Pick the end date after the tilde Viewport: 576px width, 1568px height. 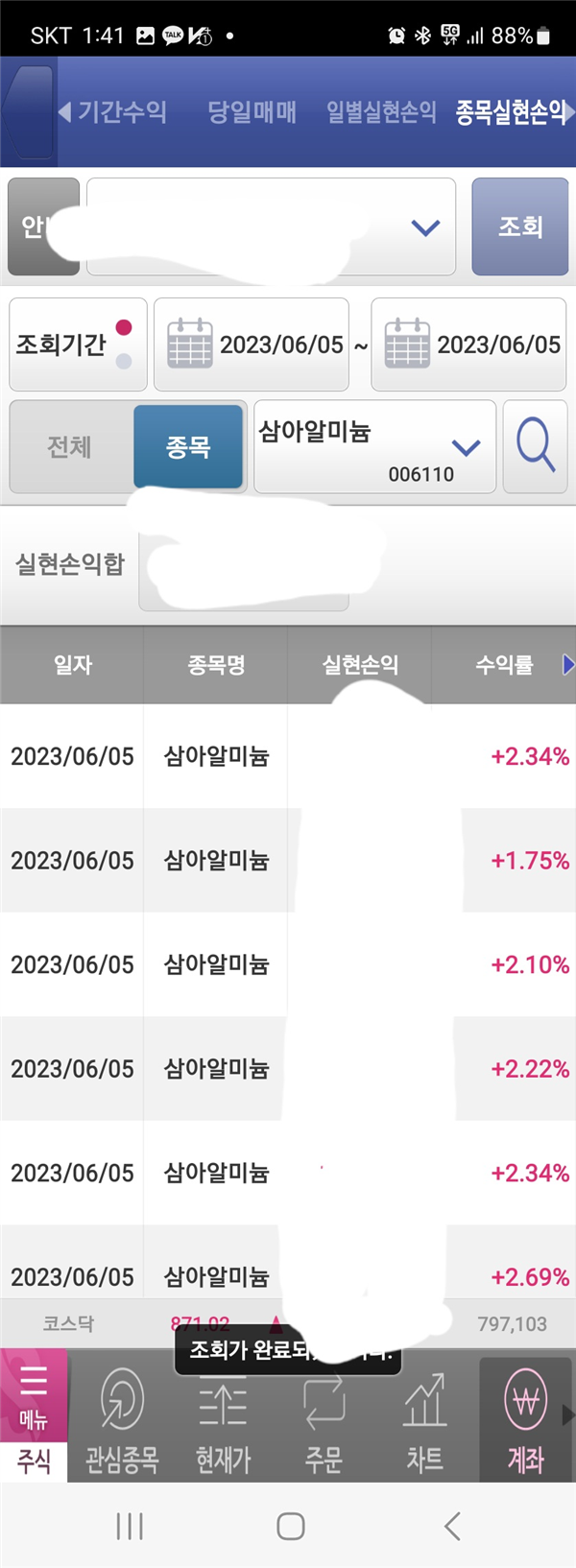click(x=469, y=344)
